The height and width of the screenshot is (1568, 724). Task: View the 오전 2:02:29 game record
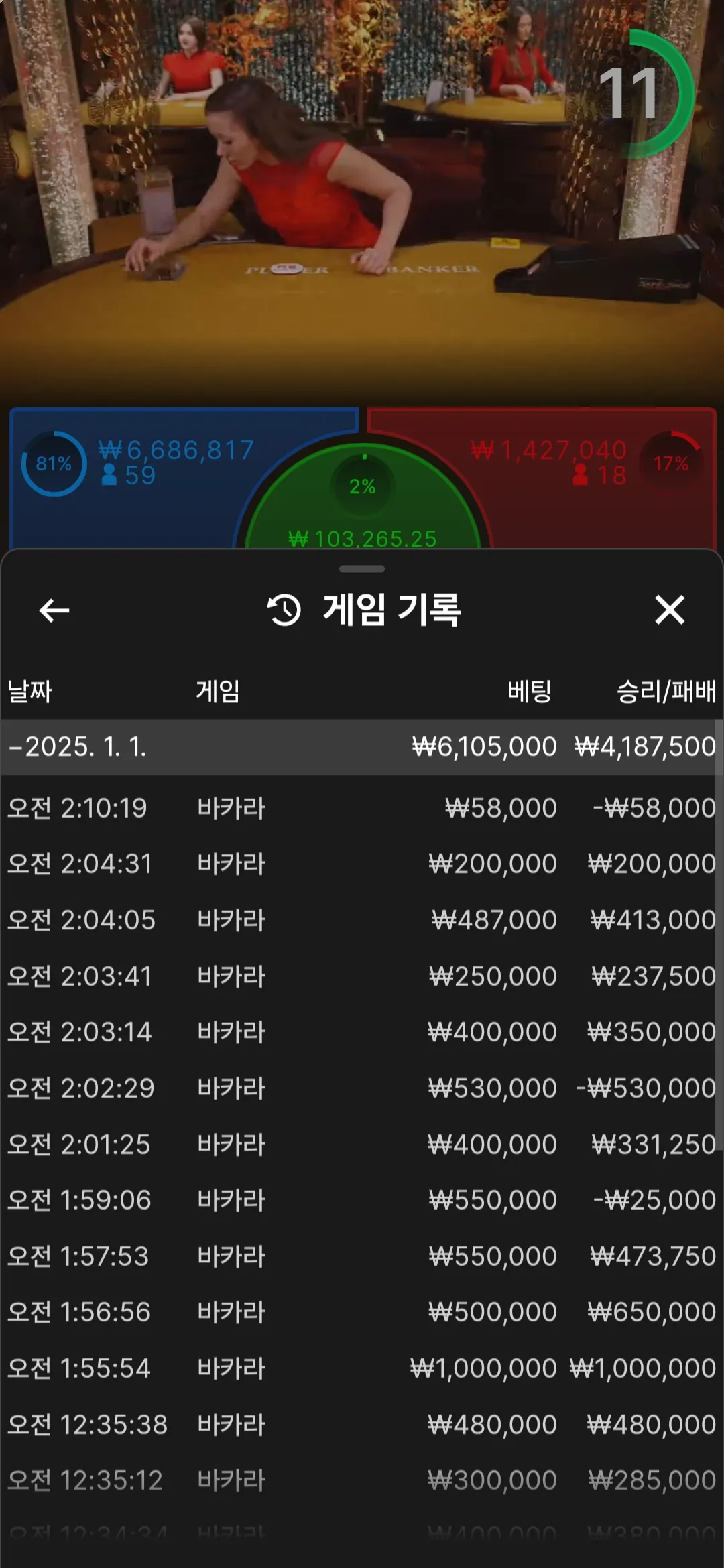click(x=362, y=1088)
